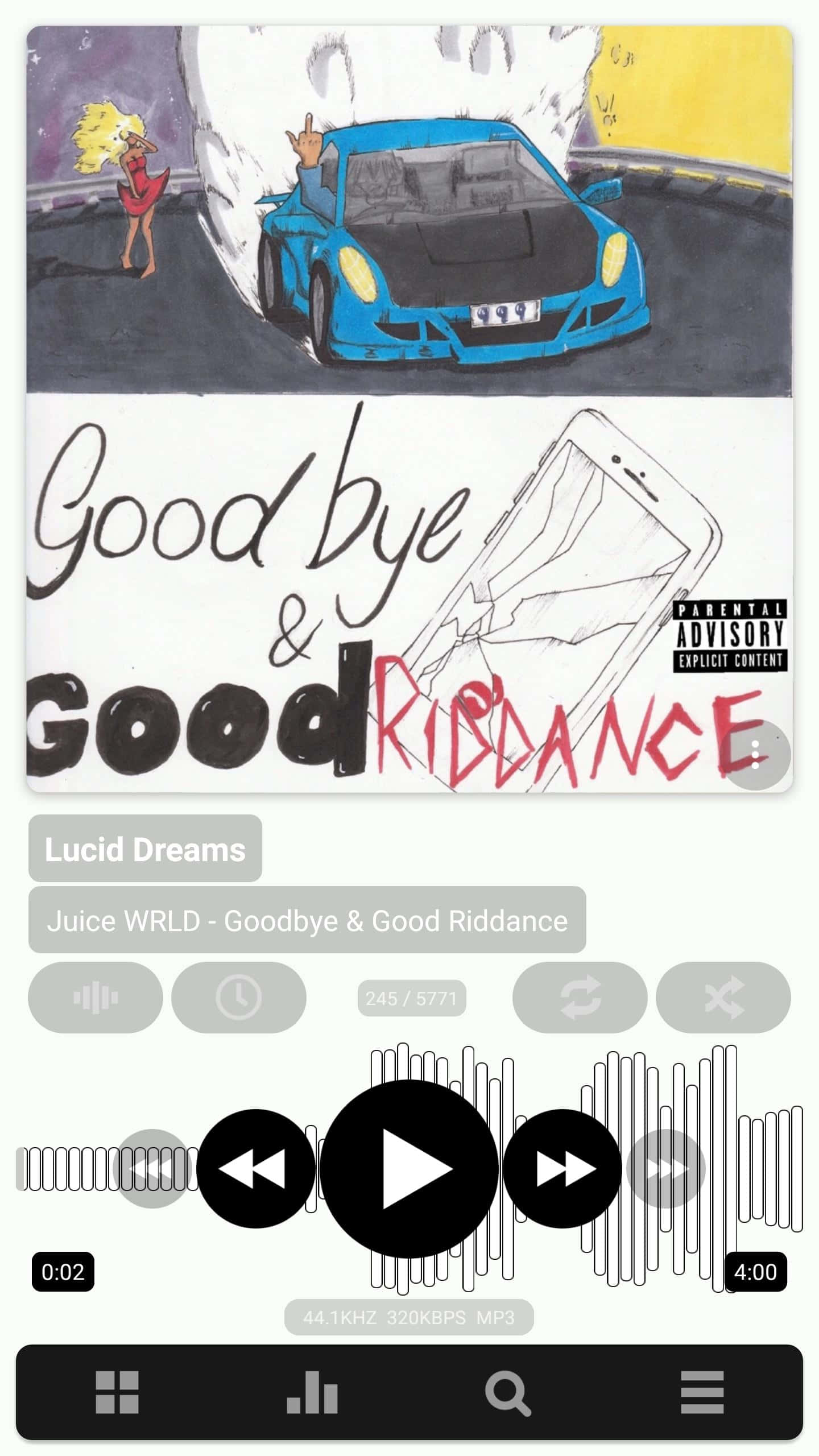Image resolution: width=819 pixels, height=1456 pixels.
Task: Tap the 44.1KHZ 320KBPS MP3 audio info
Action: 409,1318
